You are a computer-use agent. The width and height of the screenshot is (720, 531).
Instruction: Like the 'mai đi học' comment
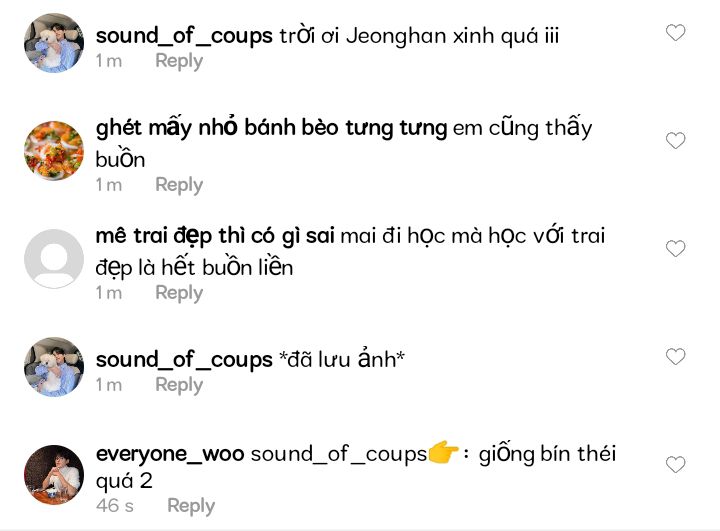pos(675,249)
